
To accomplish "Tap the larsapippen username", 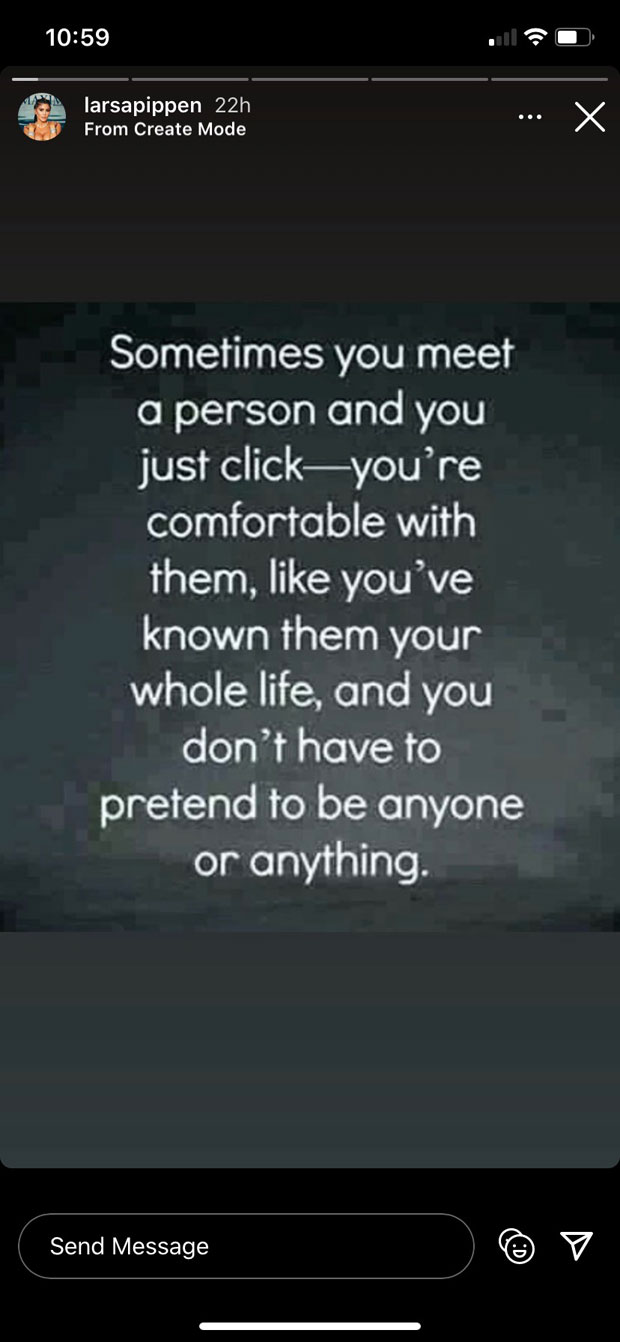I will 144,105.
